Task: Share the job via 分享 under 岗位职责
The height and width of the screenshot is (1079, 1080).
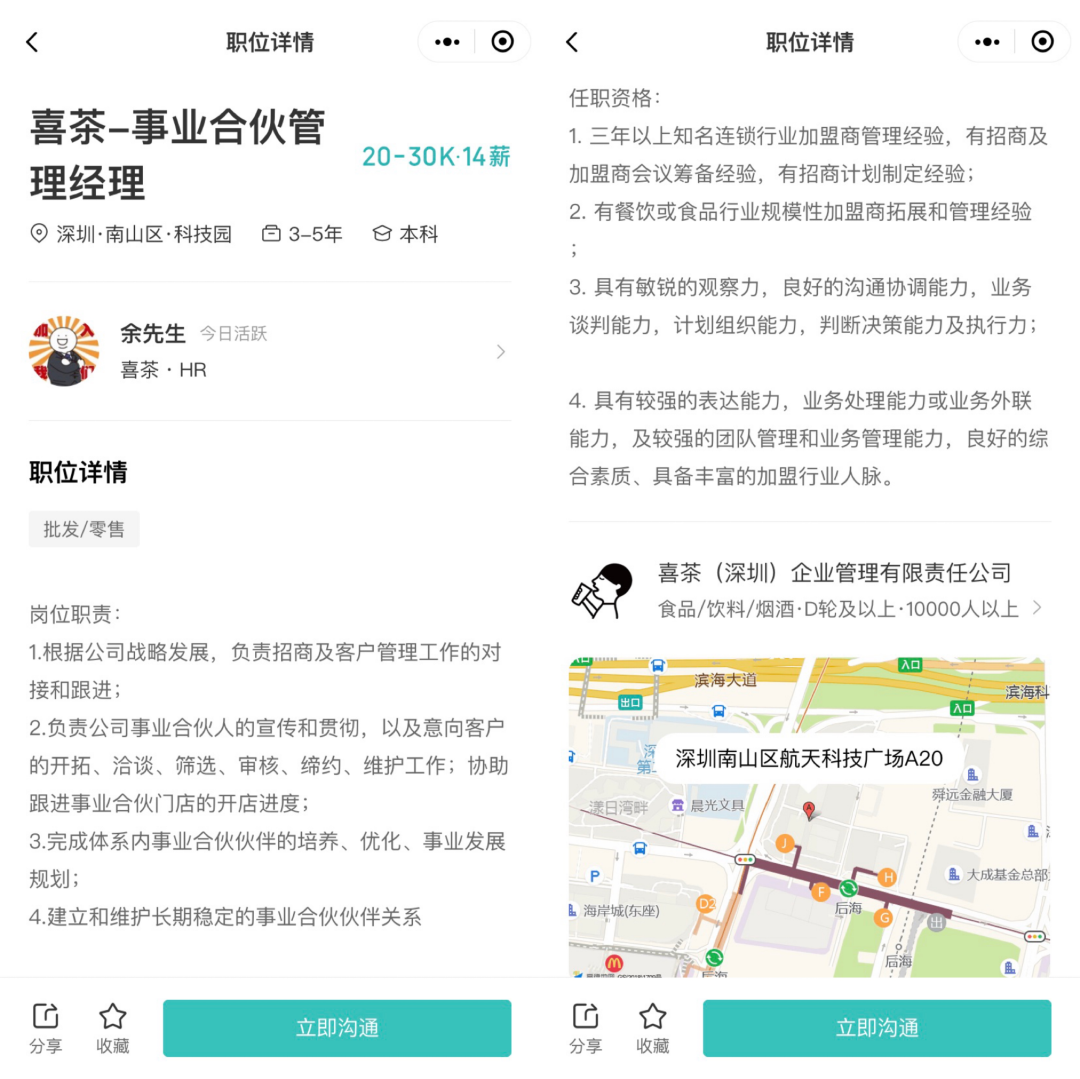Action: coord(46,1027)
